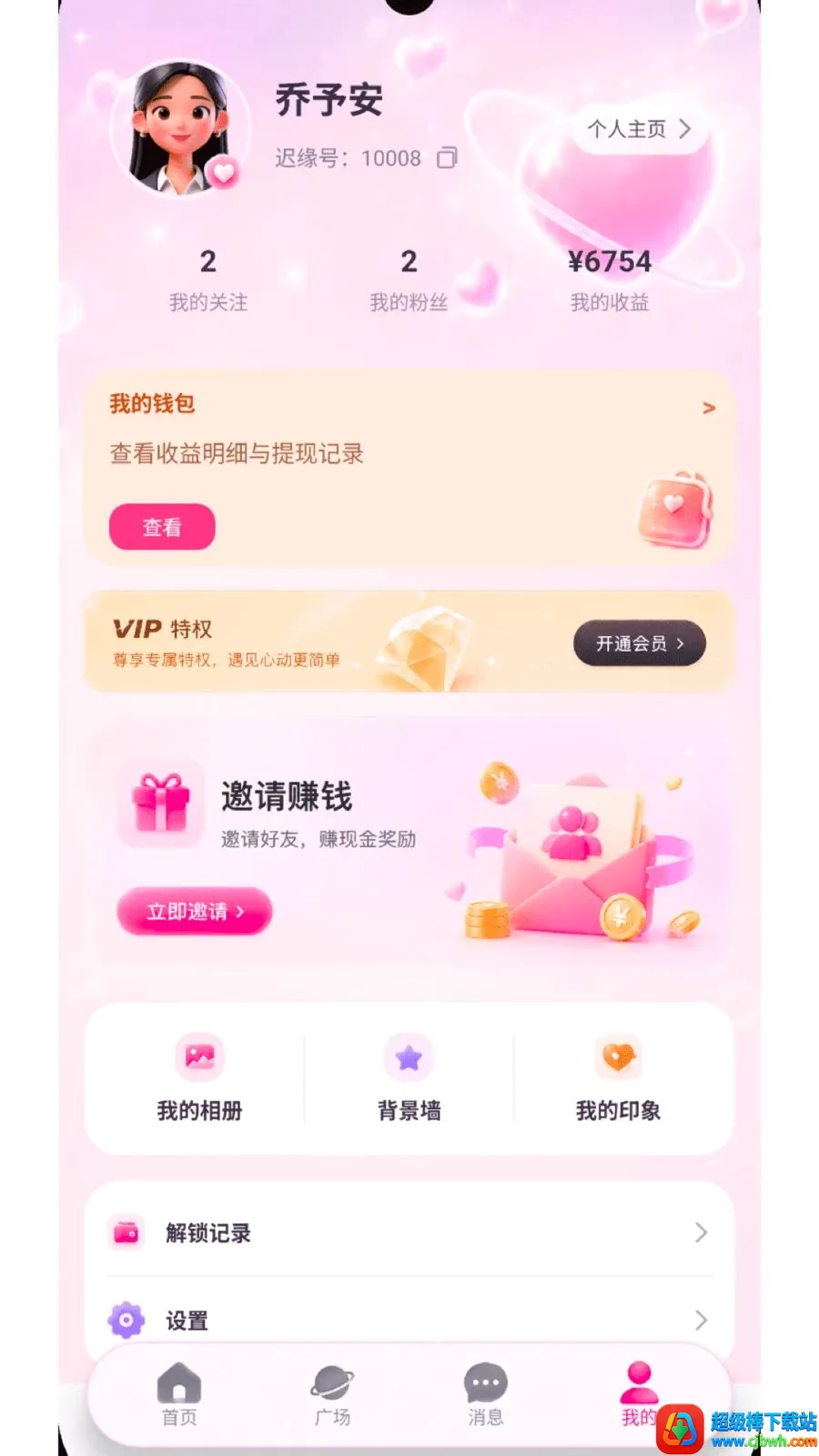Screen dimensions: 819x1456
Task: Open the 设置 settings row
Action: coord(409,1319)
